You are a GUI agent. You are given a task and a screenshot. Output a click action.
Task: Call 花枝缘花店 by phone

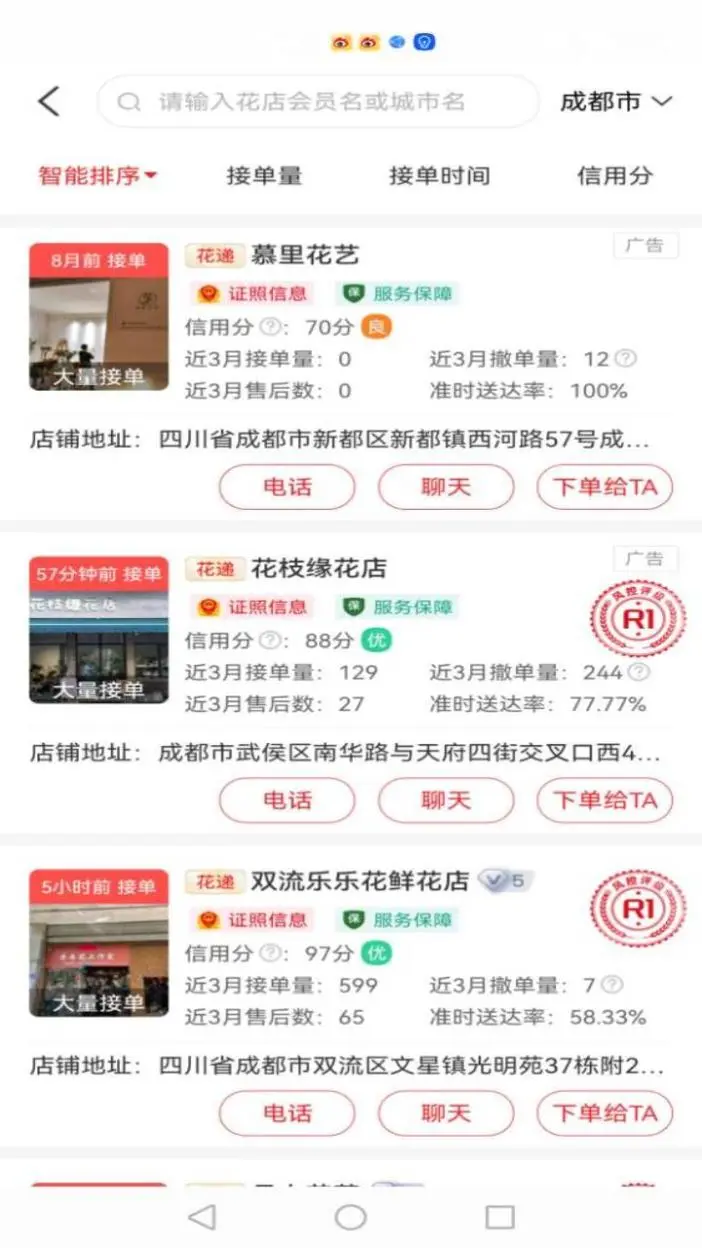287,801
